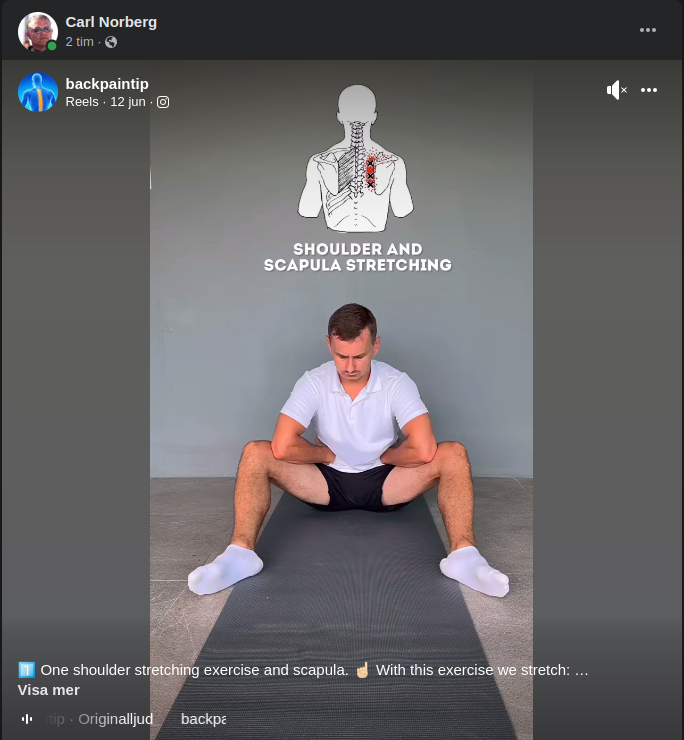Open the post options menu for Carl Norberg's post
This screenshot has width=684, height=740.
648,30
